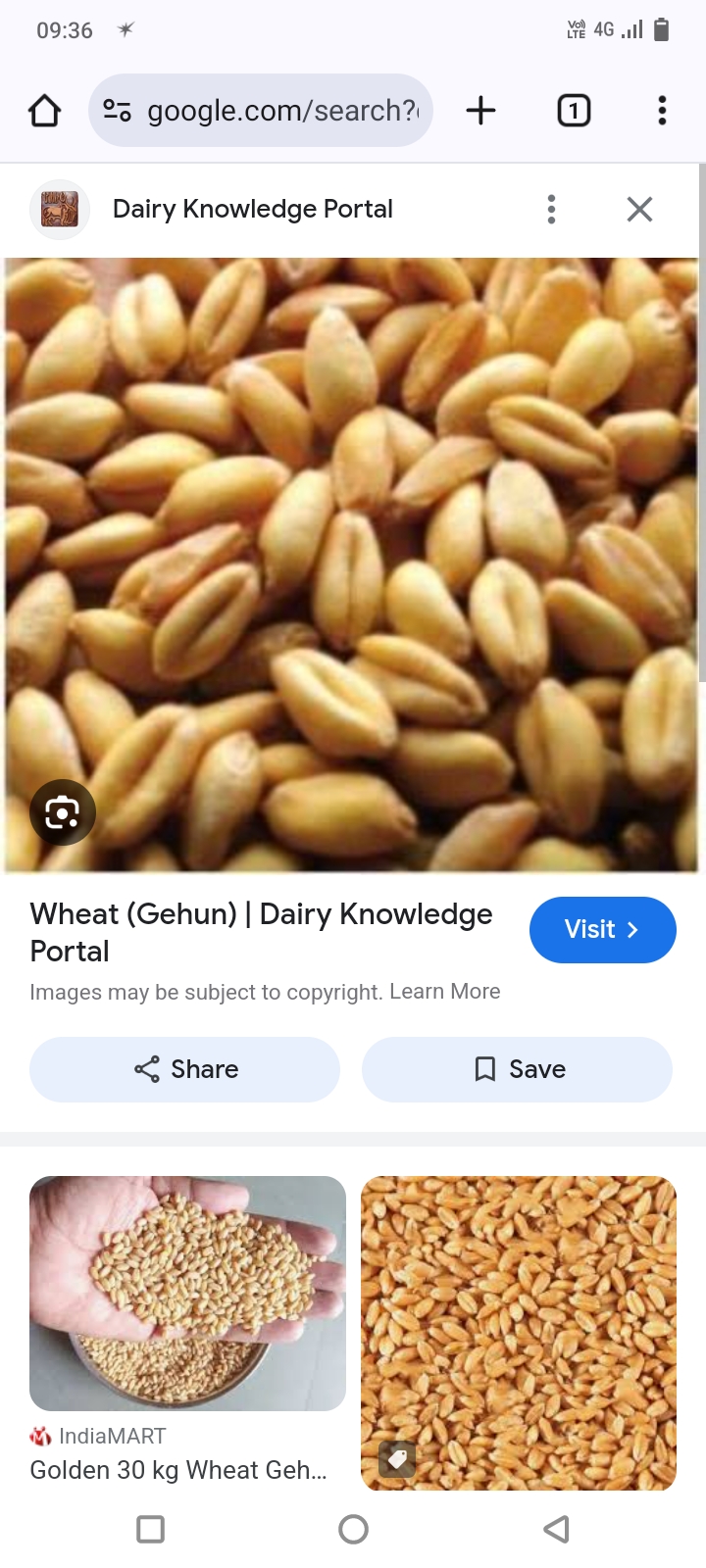Screen dimensions: 706x1568
Task: Open the Learn More copyright link
Action: click(445, 992)
